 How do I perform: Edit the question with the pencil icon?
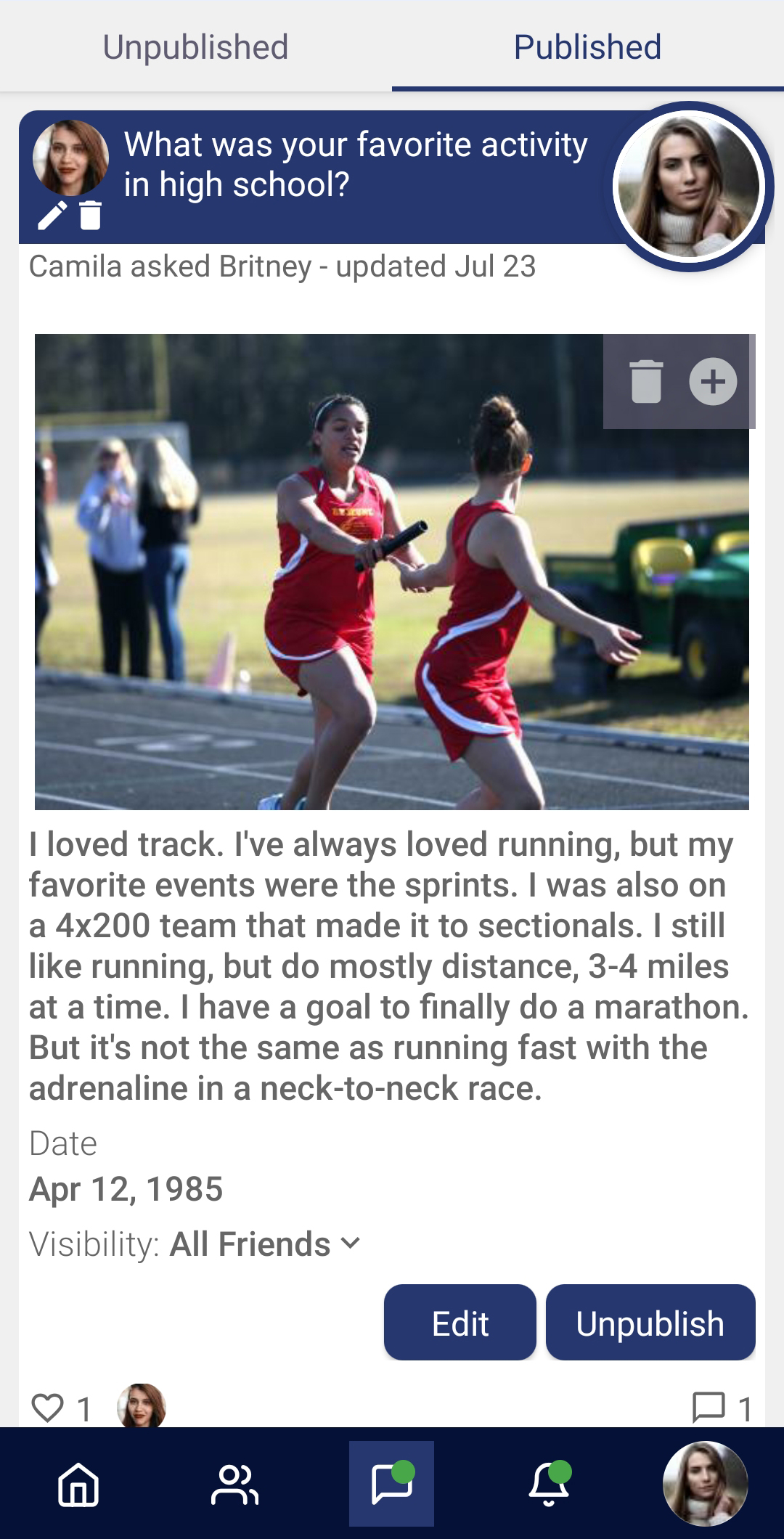(x=52, y=216)
